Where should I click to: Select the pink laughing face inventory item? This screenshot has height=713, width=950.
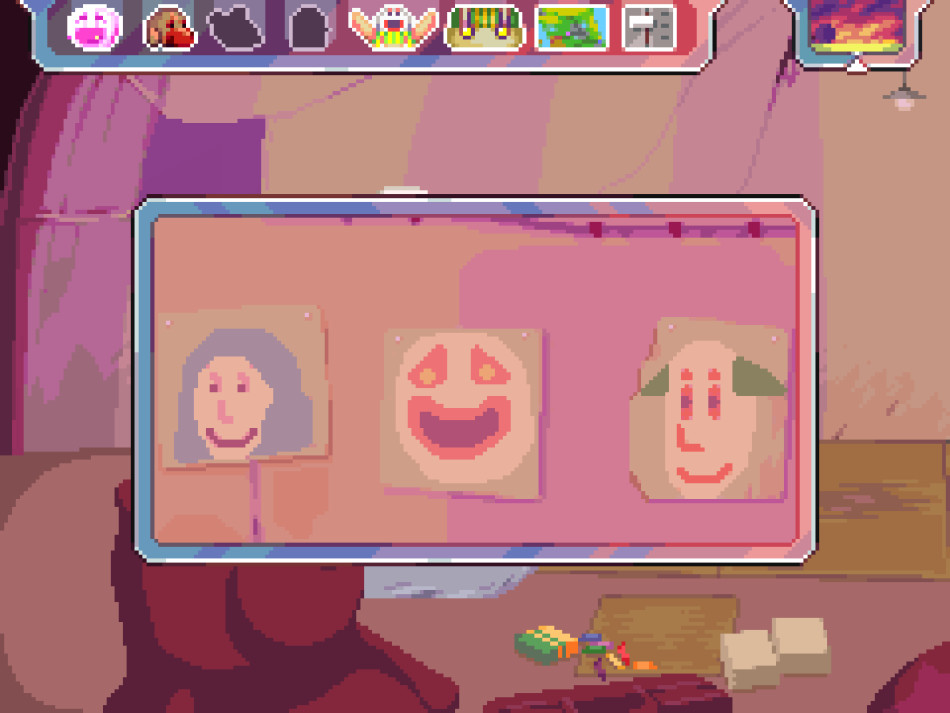coord(95,27)
